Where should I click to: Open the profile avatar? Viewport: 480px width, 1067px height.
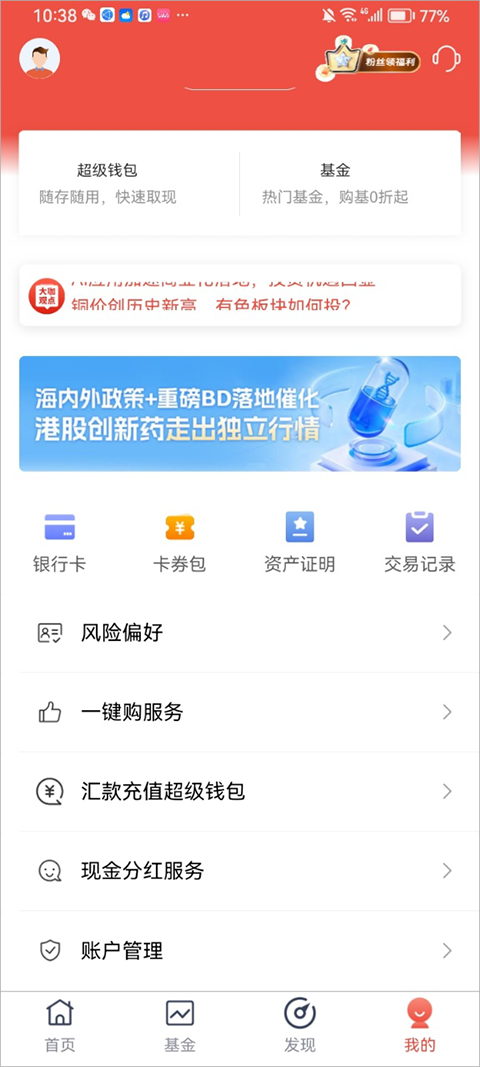coord(39,59)
